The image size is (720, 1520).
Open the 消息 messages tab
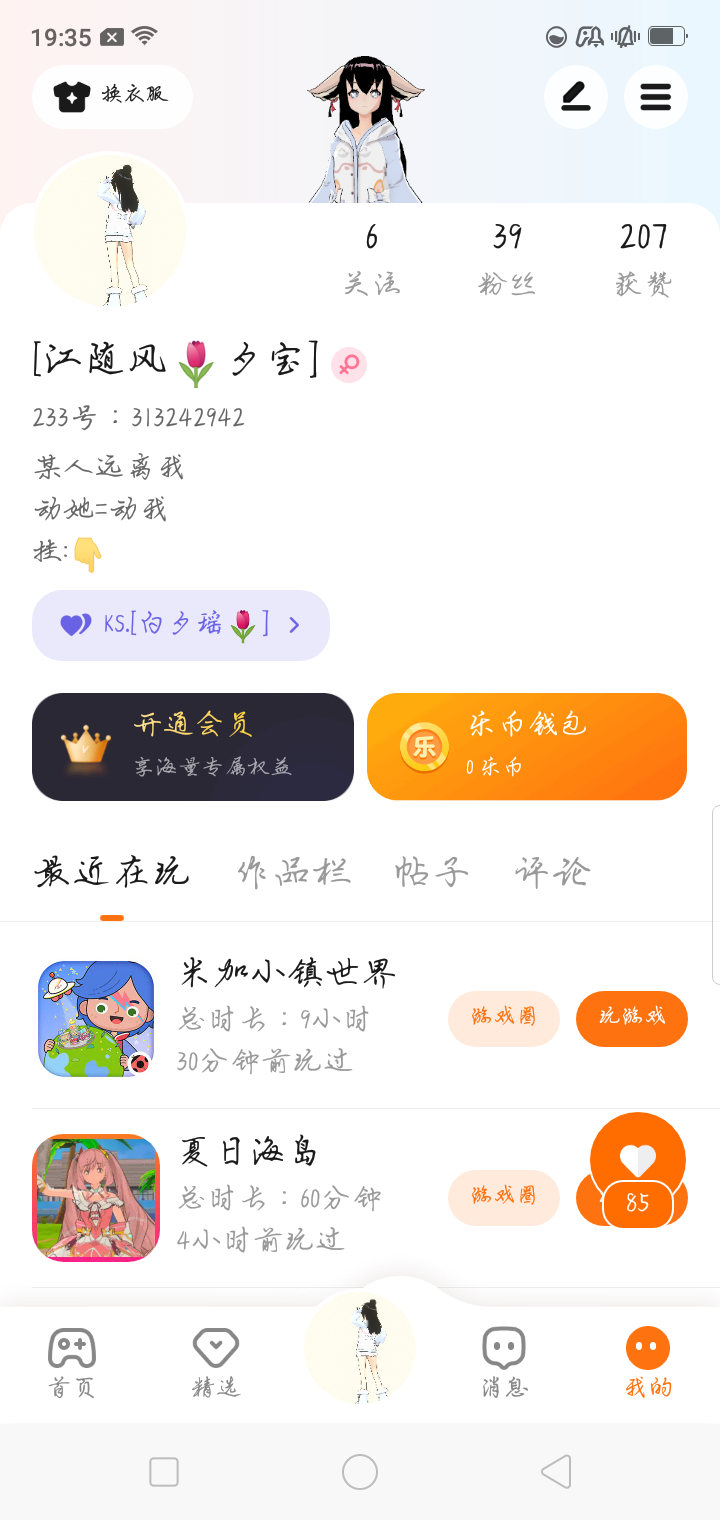pyautogui.click(x=504, y=1362)
